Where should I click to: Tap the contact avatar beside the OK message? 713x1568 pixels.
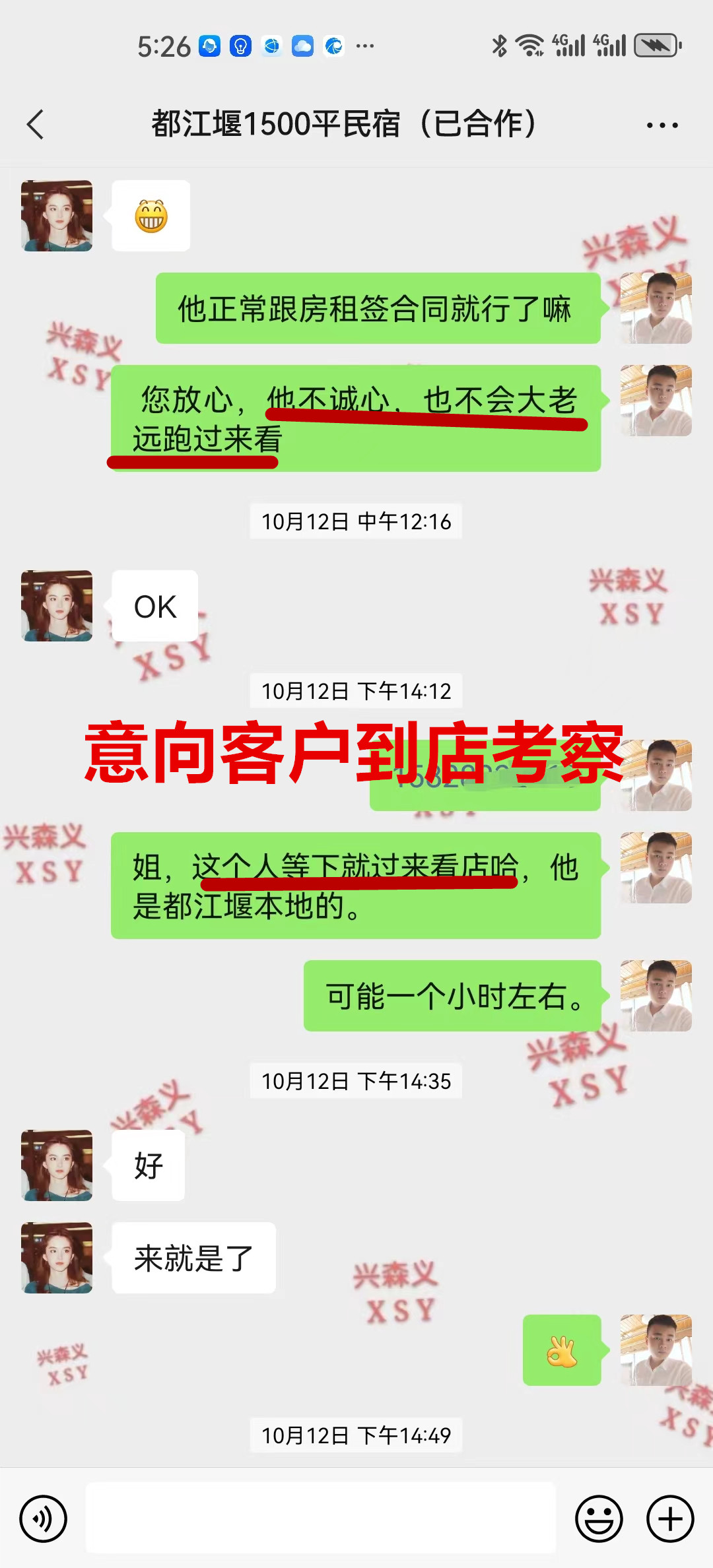point(57,606)
